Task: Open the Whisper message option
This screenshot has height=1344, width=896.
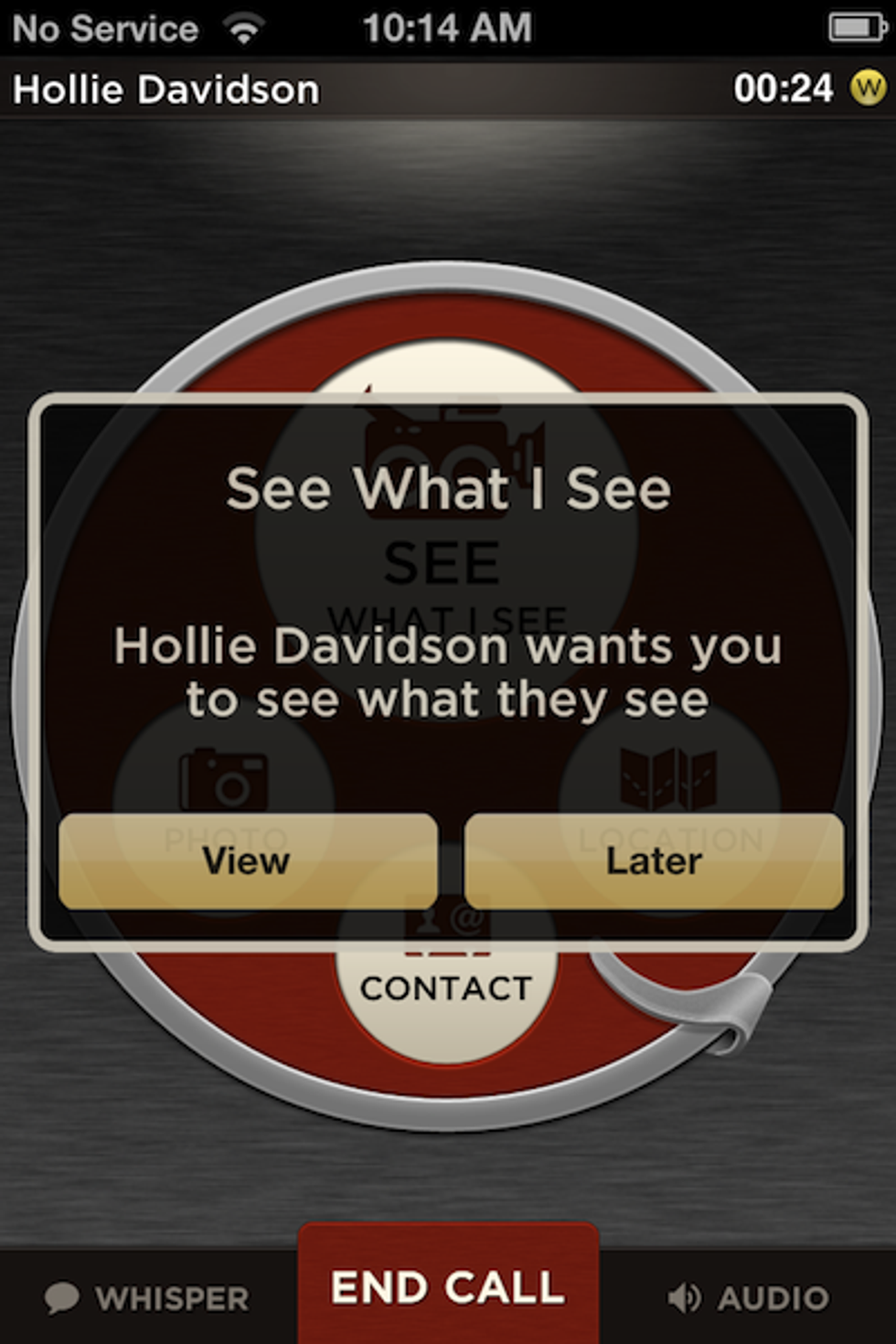Action: (x=148, y=1297)
